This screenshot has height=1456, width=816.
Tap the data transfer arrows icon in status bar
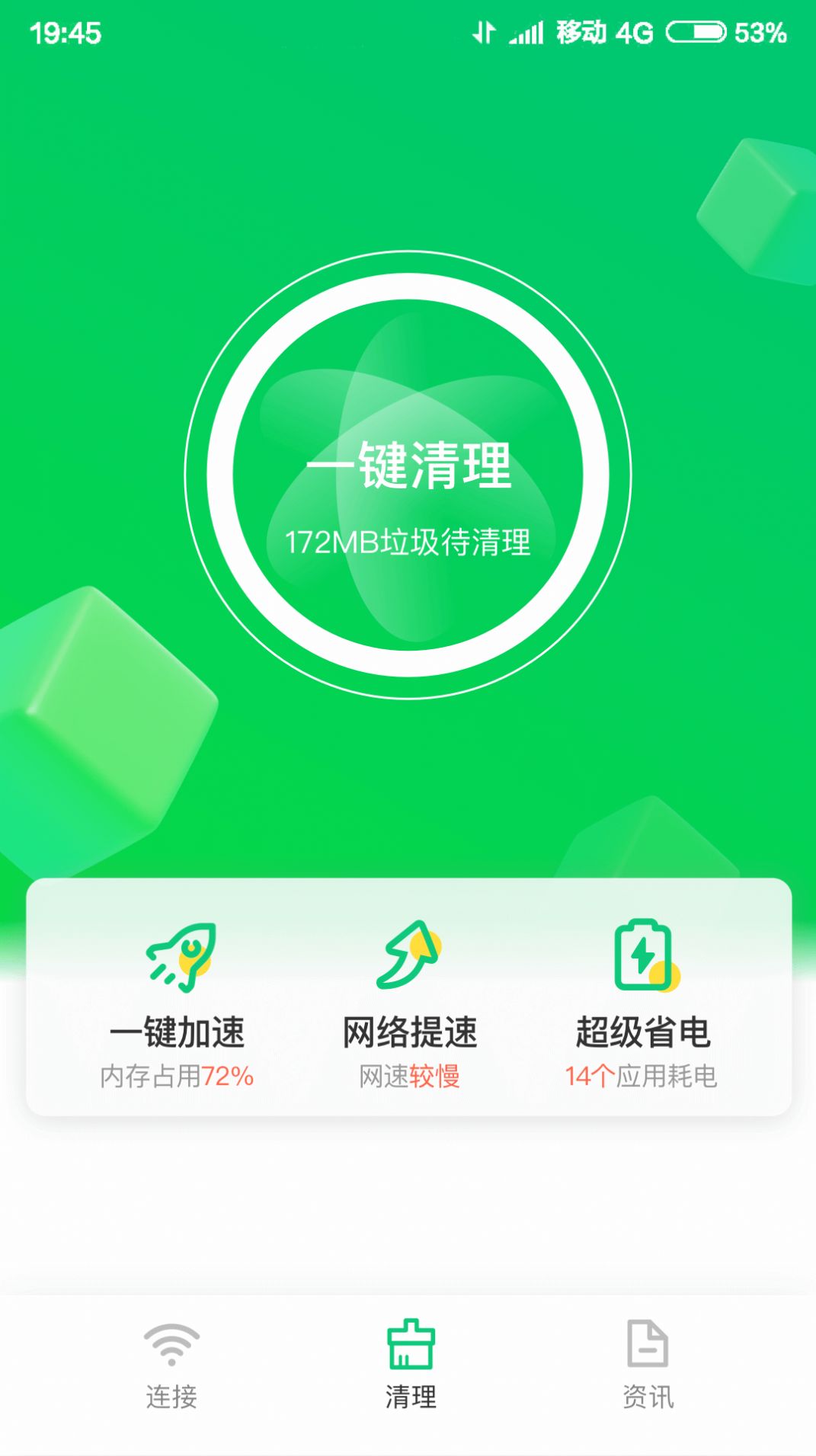(485, 32)
